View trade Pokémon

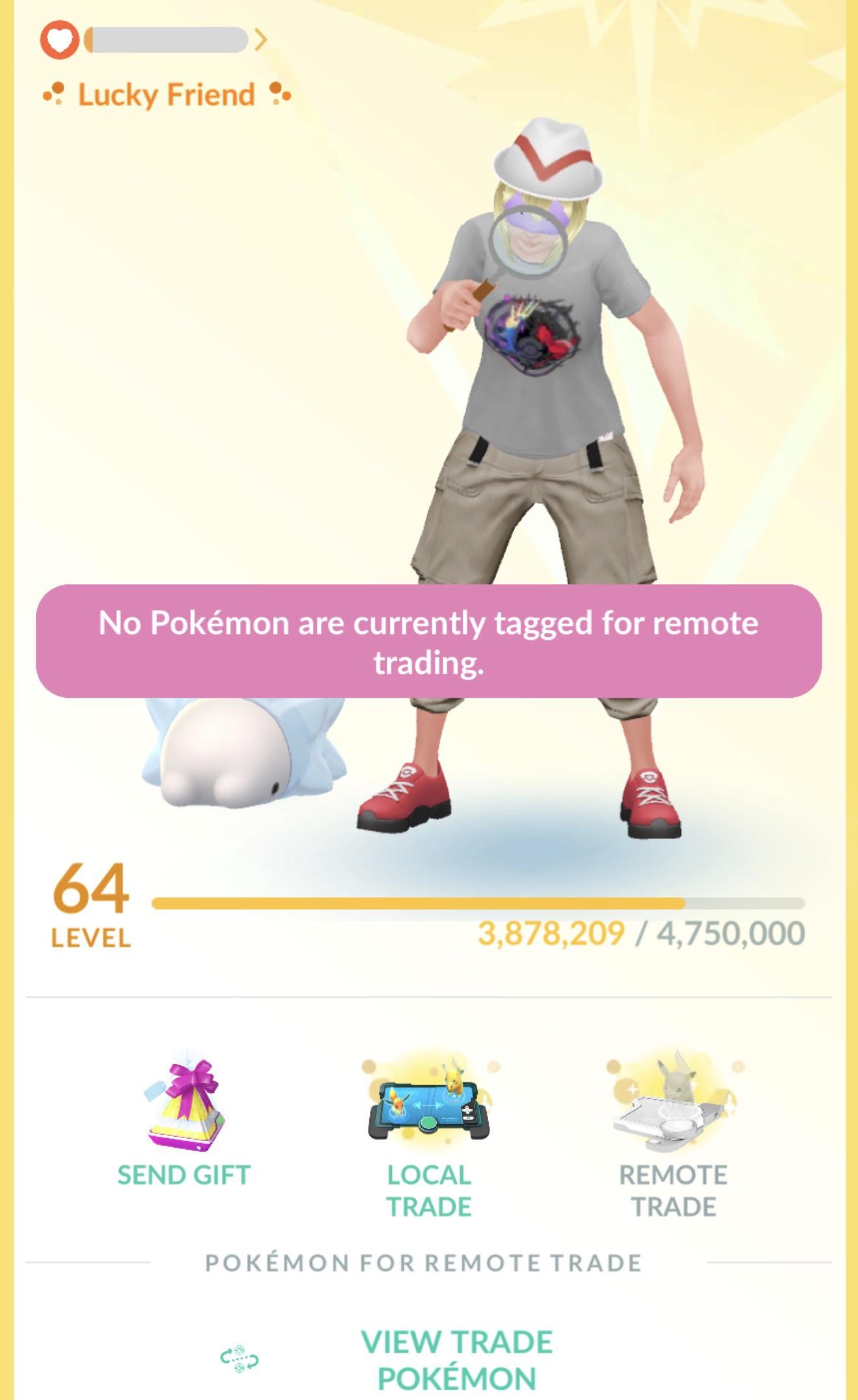click(x=456, y=1359)
